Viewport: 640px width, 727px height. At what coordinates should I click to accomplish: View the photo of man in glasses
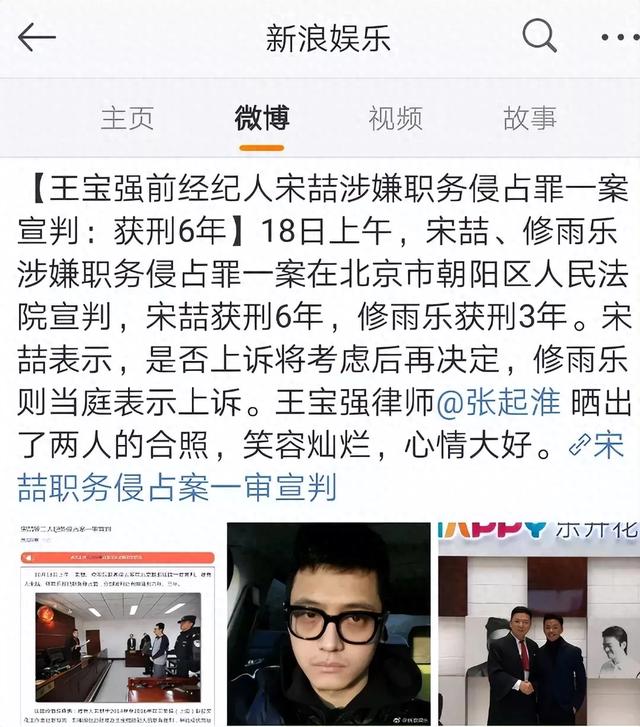point(328,620)
